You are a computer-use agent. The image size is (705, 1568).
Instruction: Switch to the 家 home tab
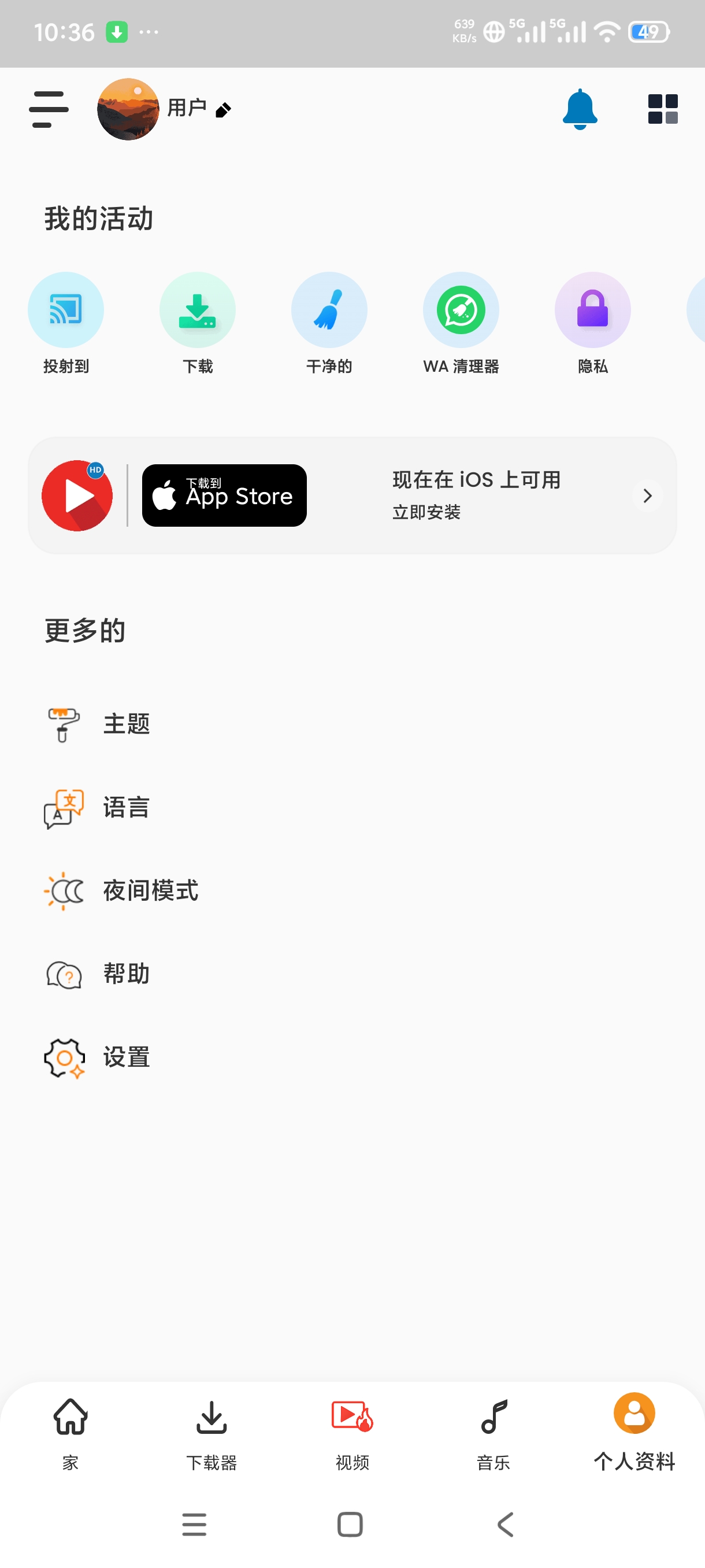click(70, 1433)
